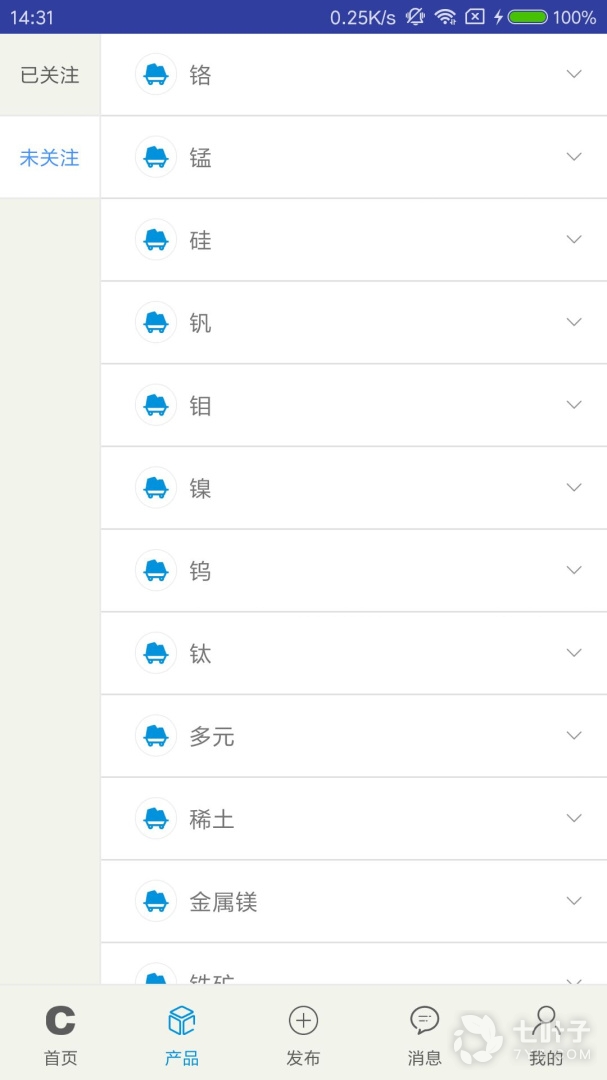
Task: Switch to the 已关注 tab
Action: pos(50,75)
